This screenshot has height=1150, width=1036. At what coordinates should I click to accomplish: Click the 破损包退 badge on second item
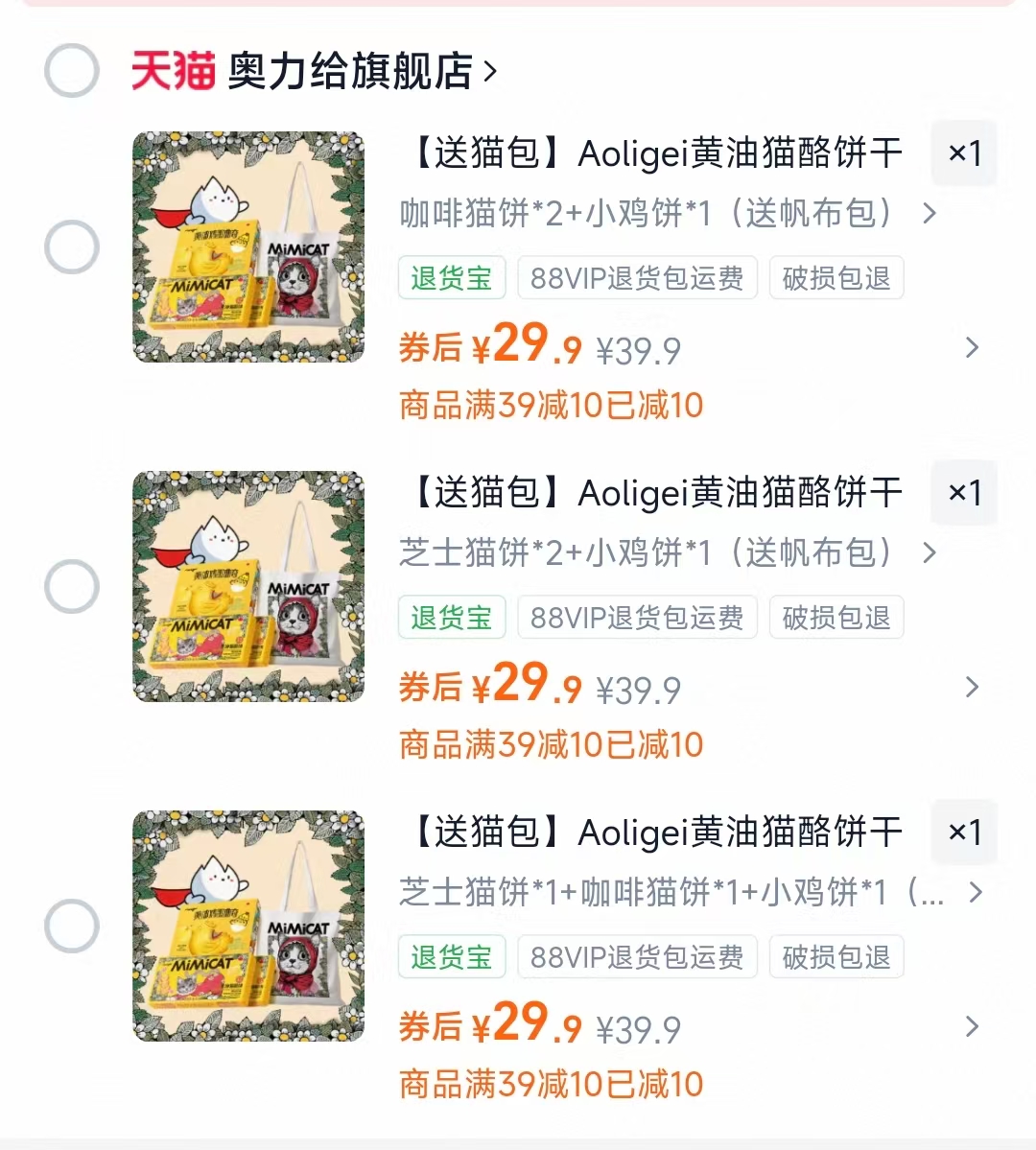tap(836, 618)
